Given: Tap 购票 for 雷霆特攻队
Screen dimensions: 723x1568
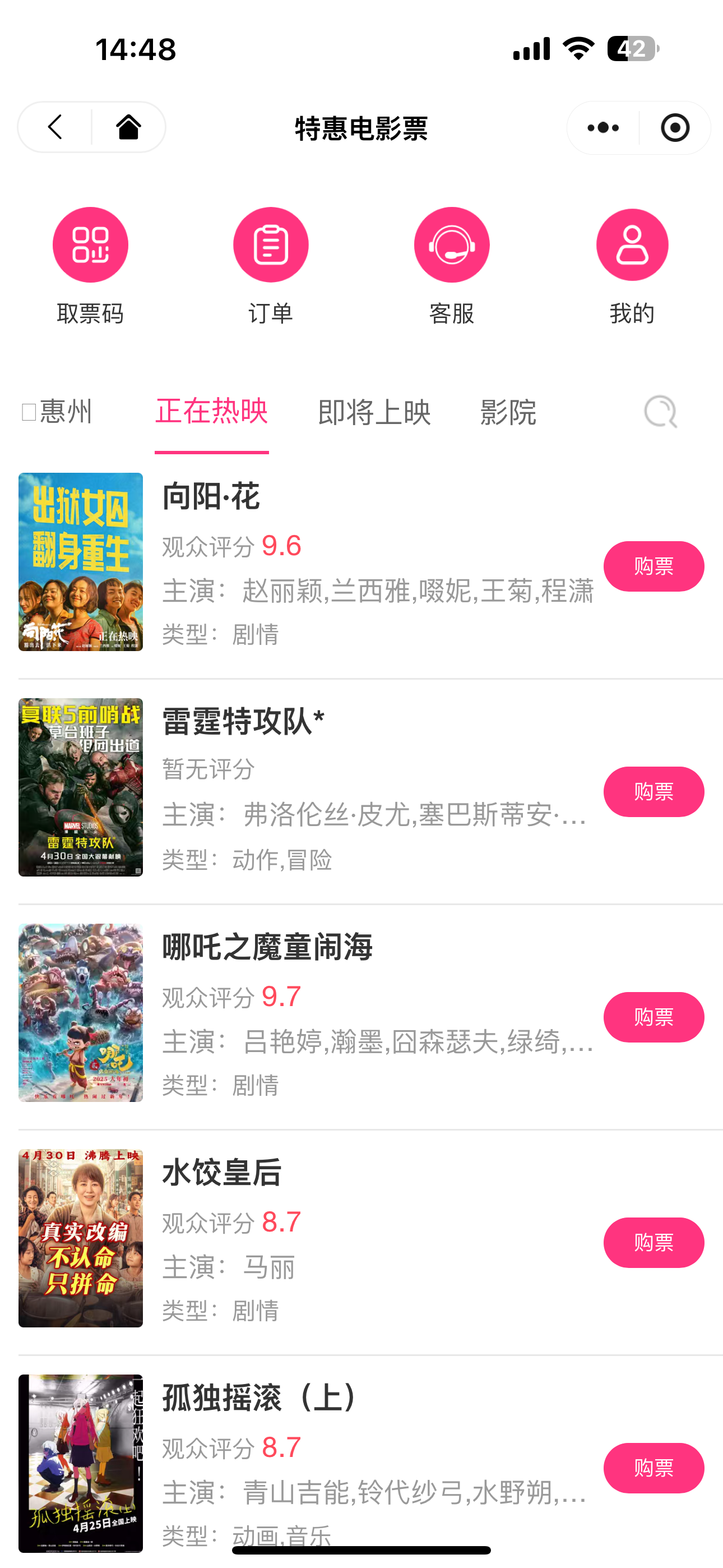Looking at the screenshot, I should (x=653, y=791).
